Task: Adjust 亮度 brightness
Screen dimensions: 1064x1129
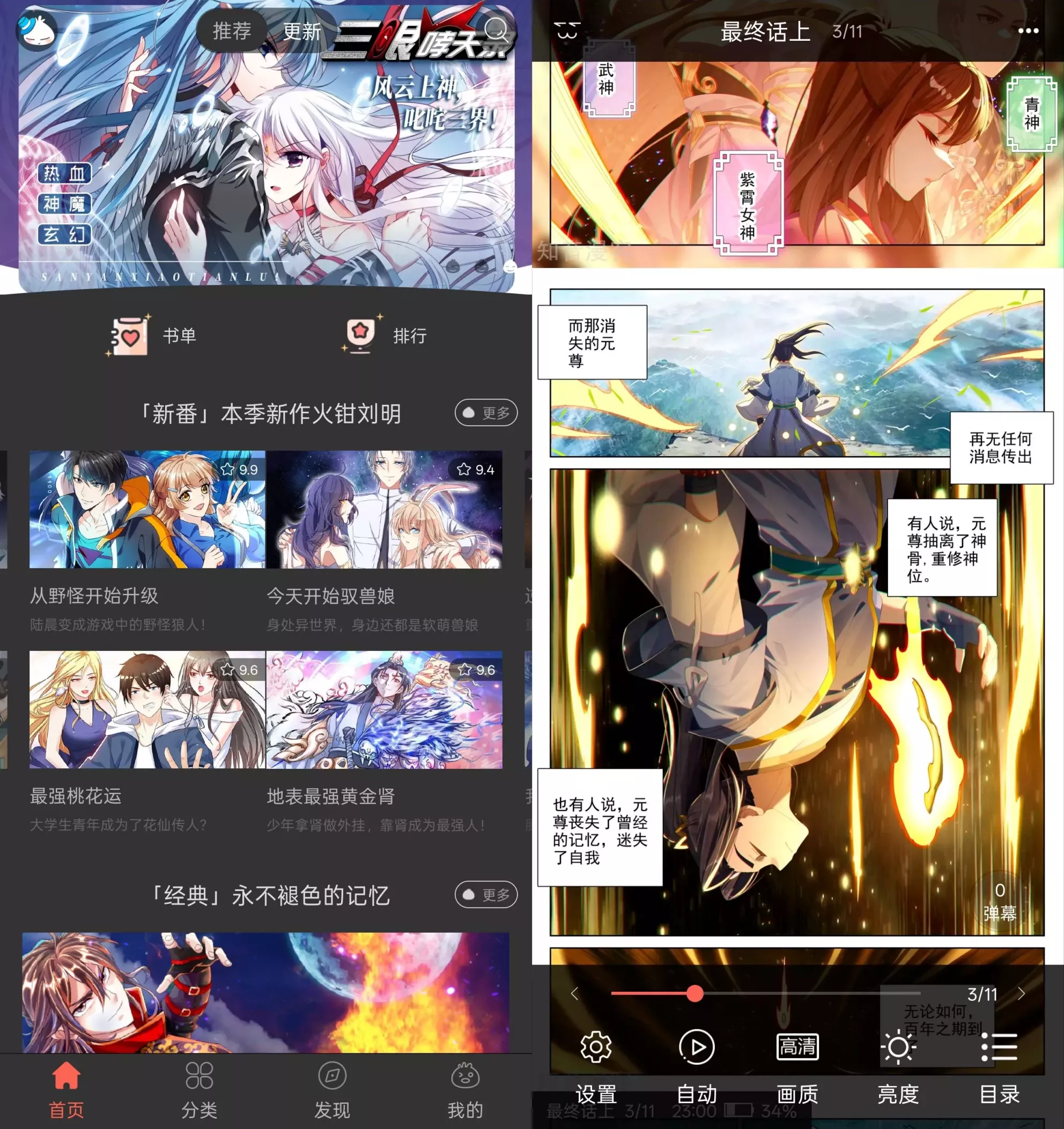Action: (898, 1063)
